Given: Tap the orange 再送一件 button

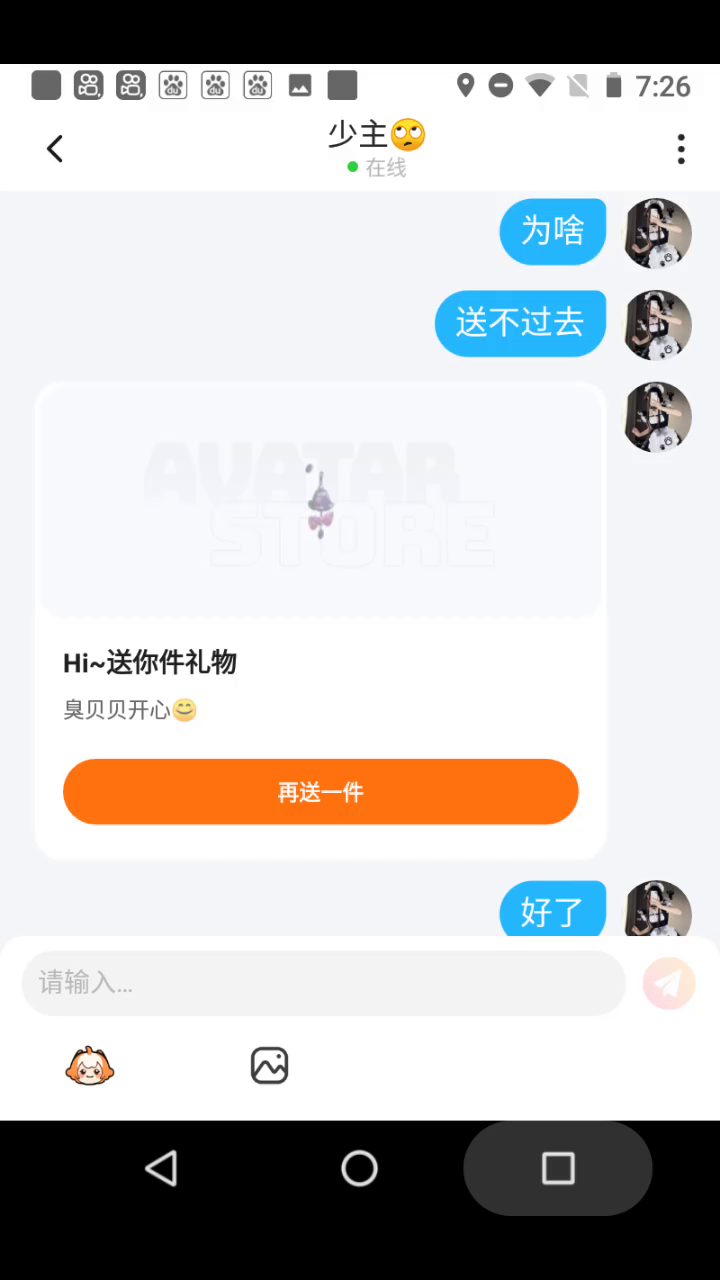Looking at the screenshot, I should pyautogui.click(x=320, y=792).
